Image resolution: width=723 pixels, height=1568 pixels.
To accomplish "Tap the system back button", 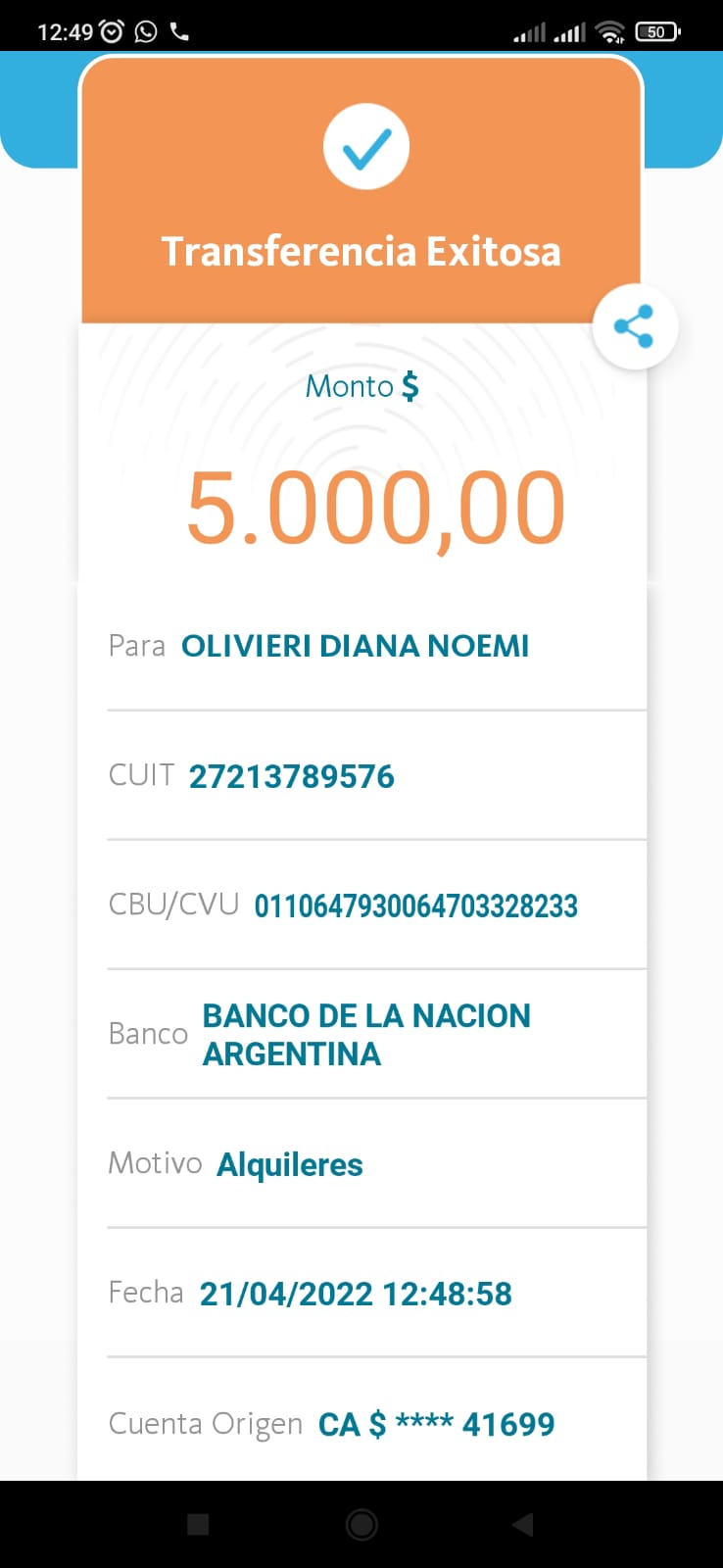I will point(523,1524).
